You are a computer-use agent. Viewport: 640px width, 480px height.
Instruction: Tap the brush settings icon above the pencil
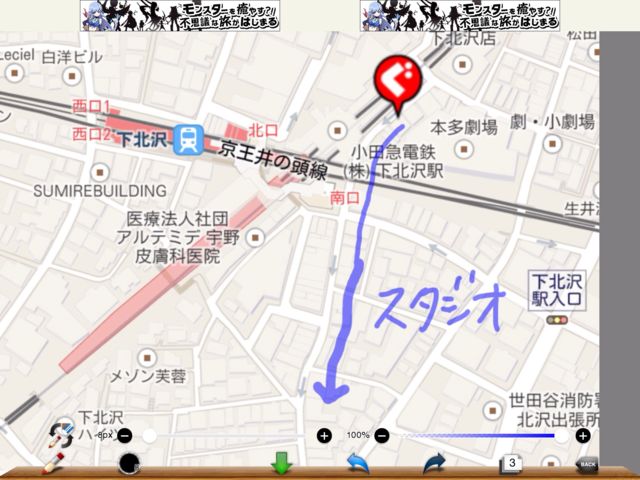click(63, 433)
